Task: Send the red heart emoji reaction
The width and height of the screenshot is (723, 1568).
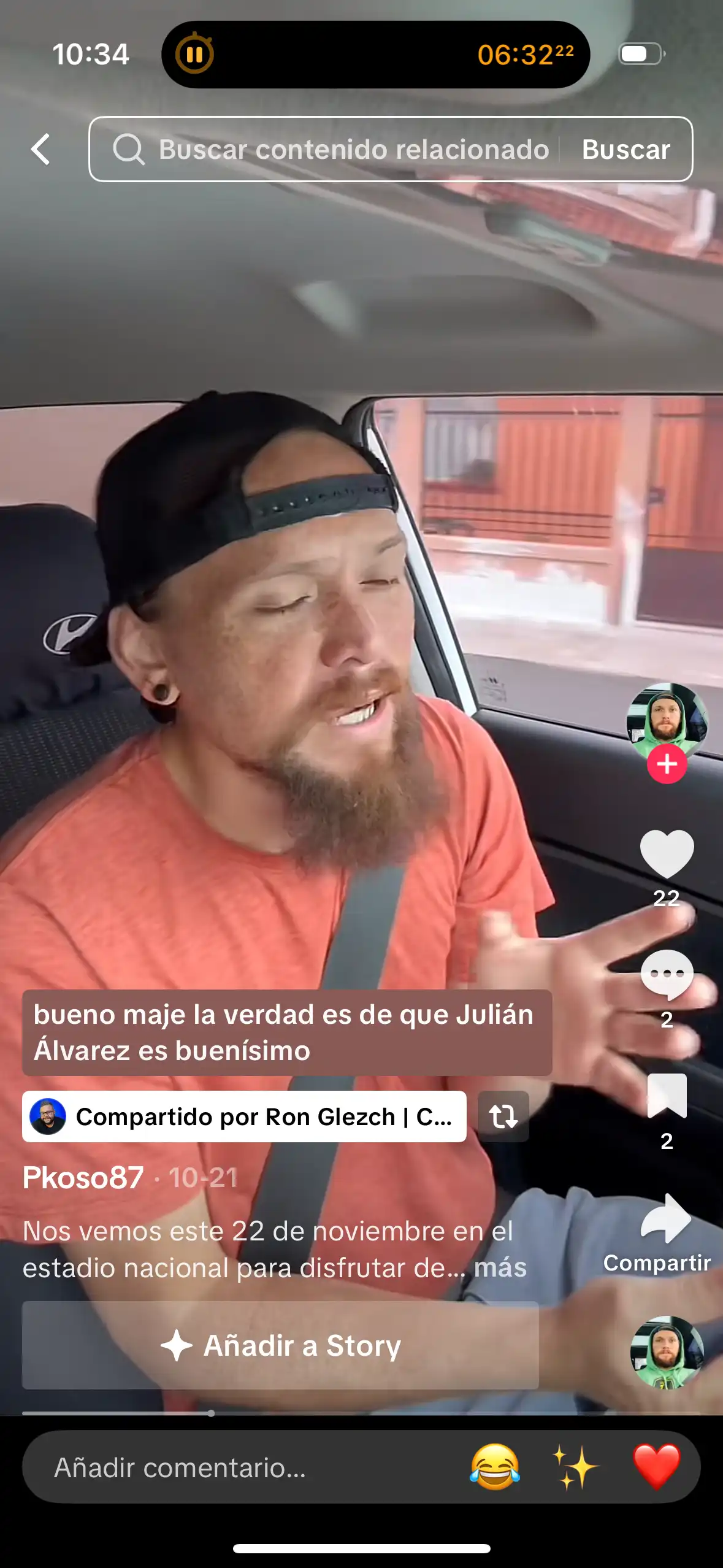Action: 656,1467
